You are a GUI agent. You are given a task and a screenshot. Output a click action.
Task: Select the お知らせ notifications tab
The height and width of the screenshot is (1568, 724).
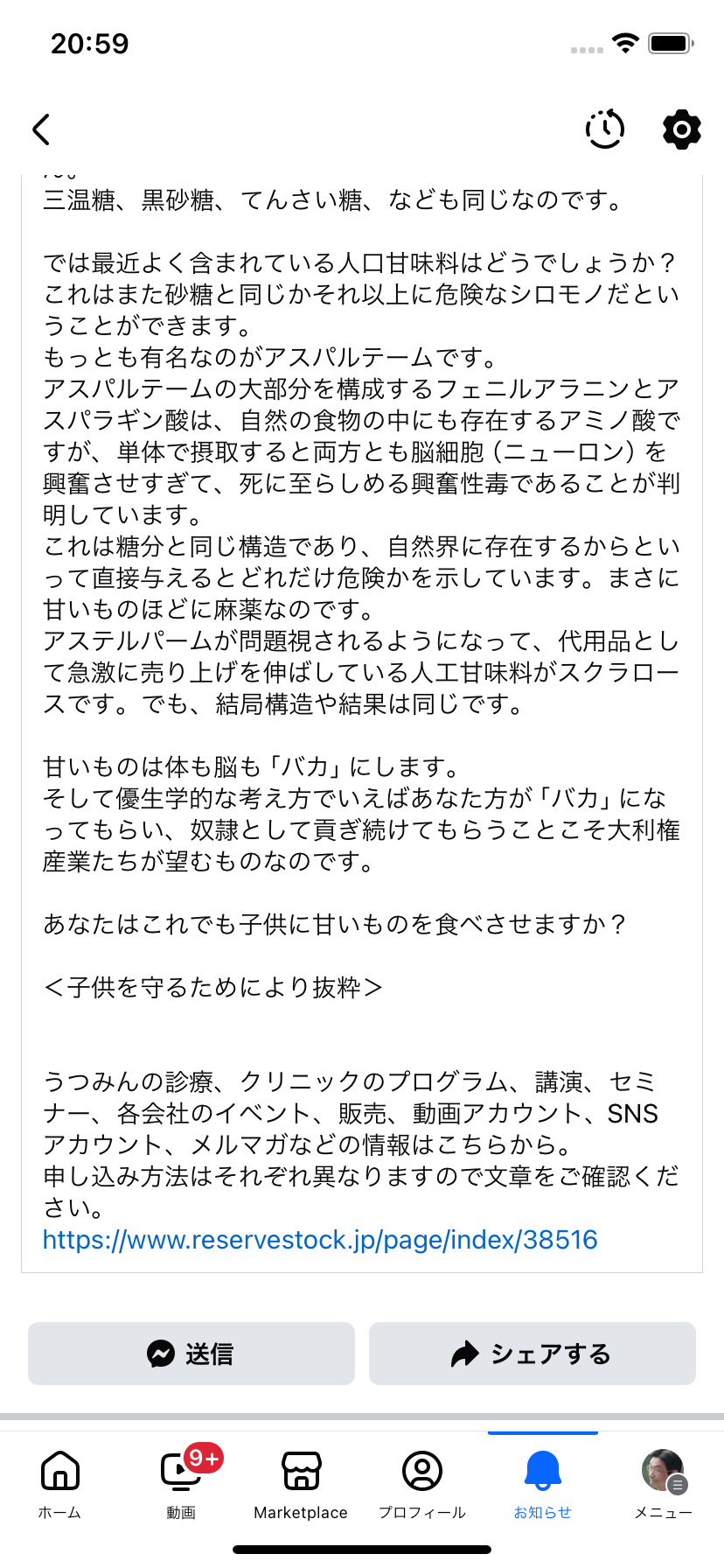click(x=543, y=1485)
